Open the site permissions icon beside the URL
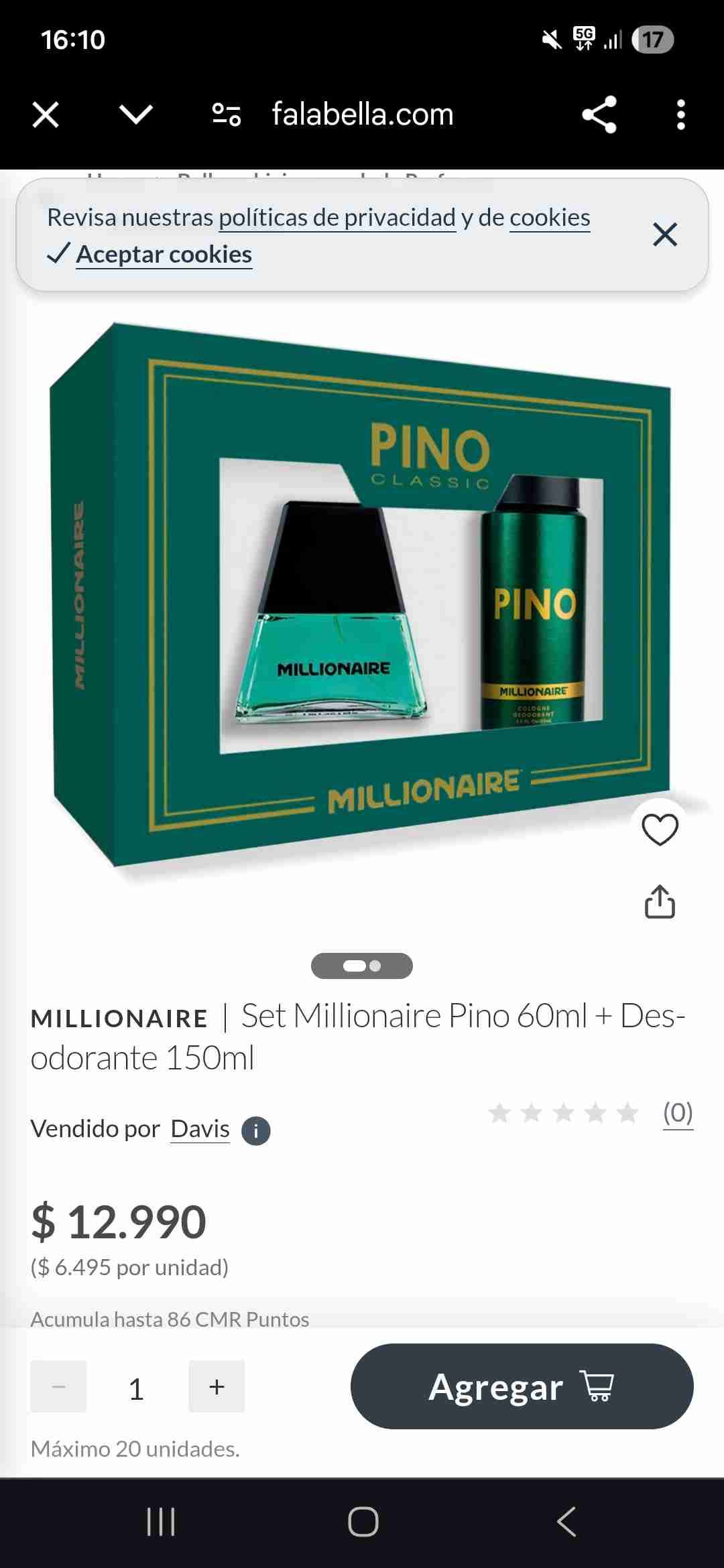724x1568 pixels. tap(226, 114)
